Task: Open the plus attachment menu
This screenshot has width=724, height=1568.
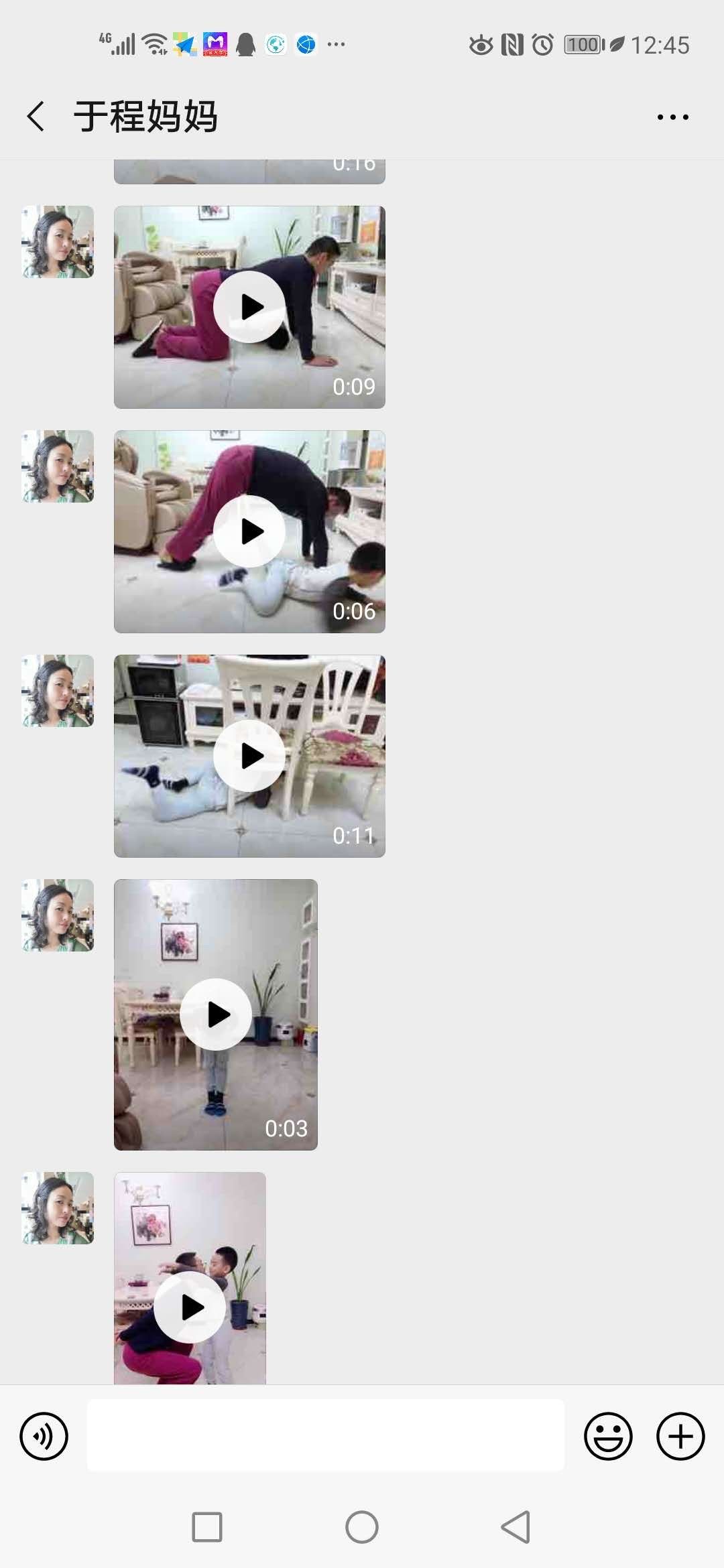Action: click(x=680, y=1436)
